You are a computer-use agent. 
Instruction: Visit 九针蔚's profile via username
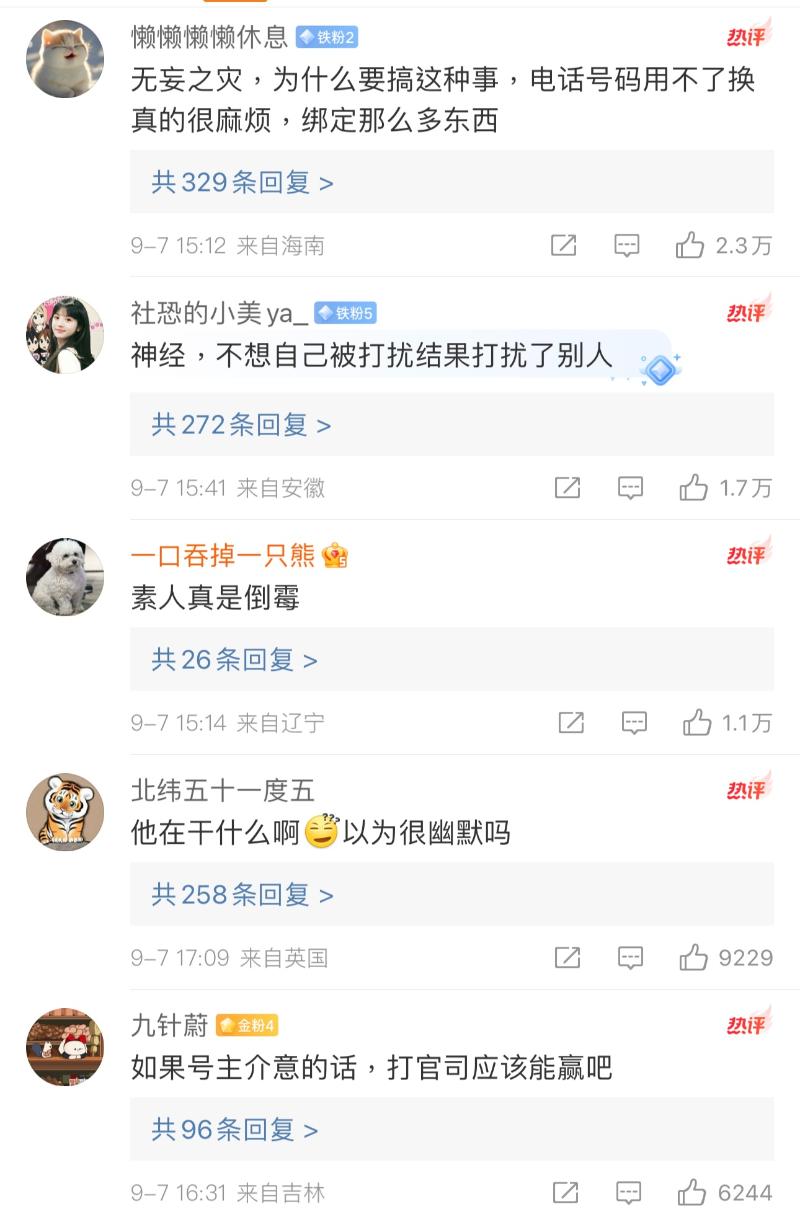(x=170, y=1025)
